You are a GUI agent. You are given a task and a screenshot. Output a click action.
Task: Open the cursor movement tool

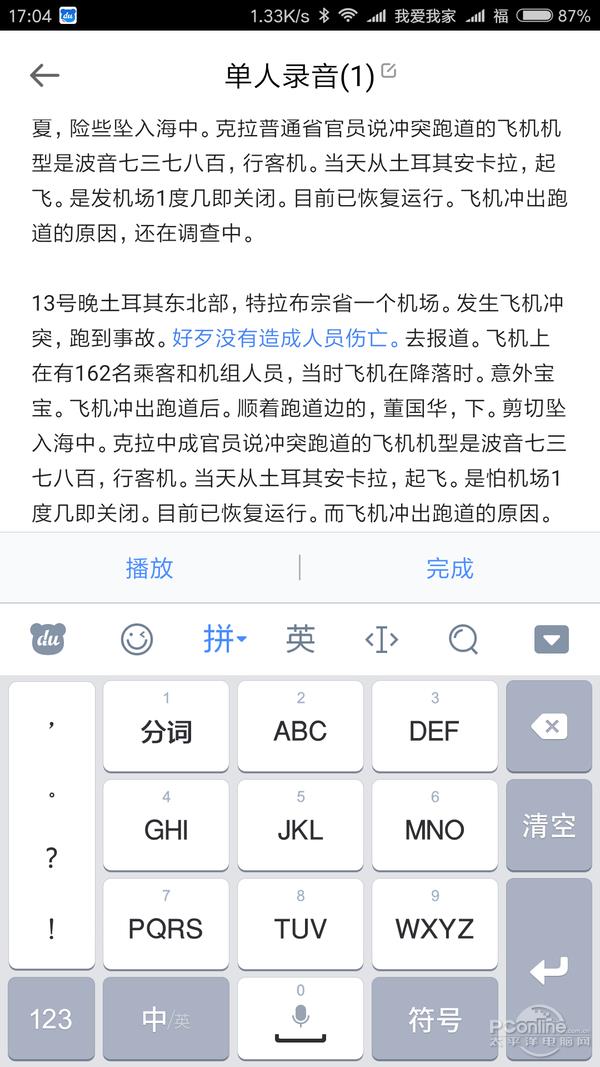coord(381,639)
